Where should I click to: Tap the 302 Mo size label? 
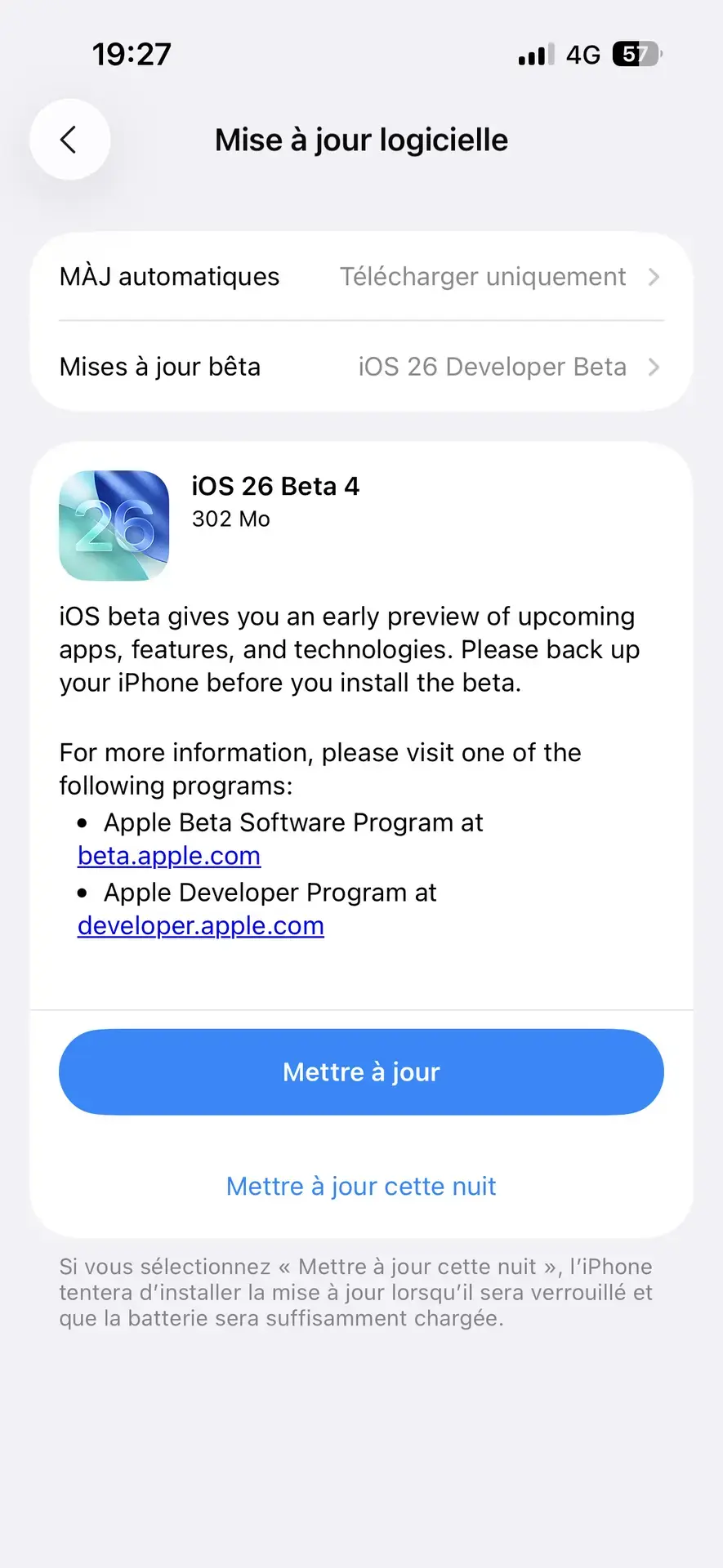pyautogui.click(x=231, y=519)
